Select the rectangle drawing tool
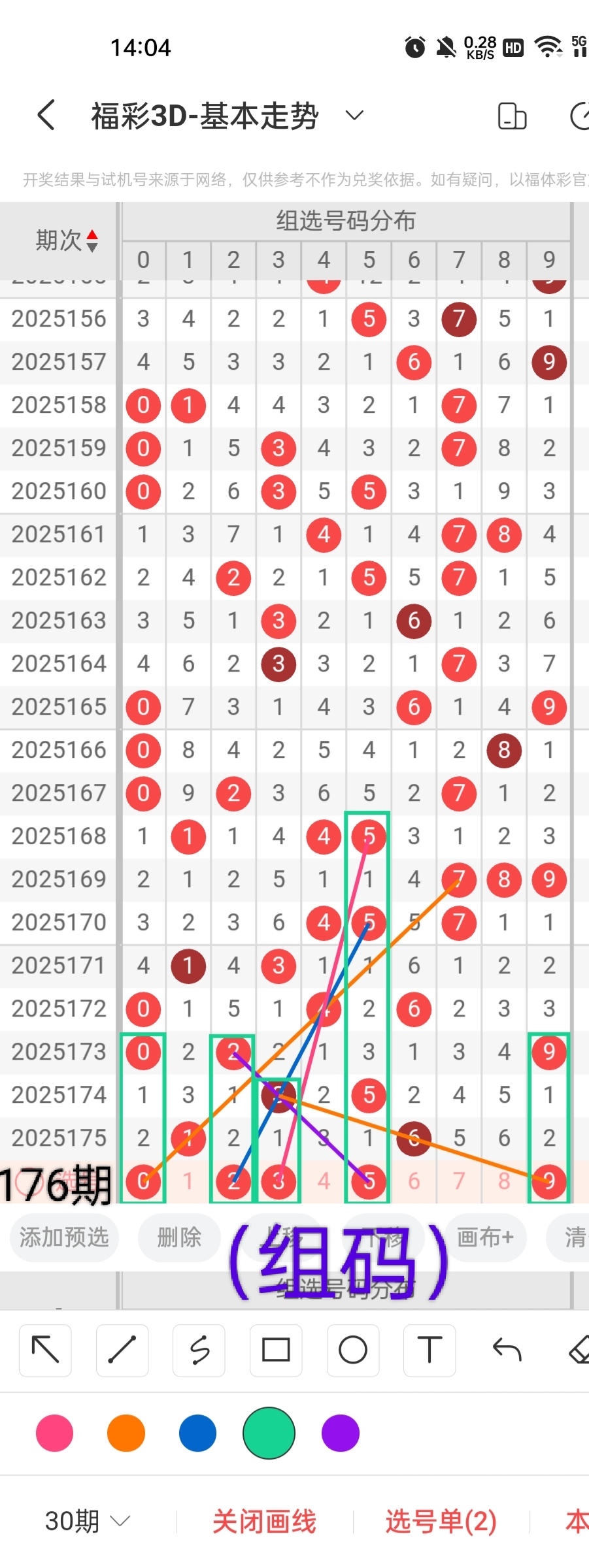Image resolution: width=589 pixels, height=1568 pixels. 276,1350
